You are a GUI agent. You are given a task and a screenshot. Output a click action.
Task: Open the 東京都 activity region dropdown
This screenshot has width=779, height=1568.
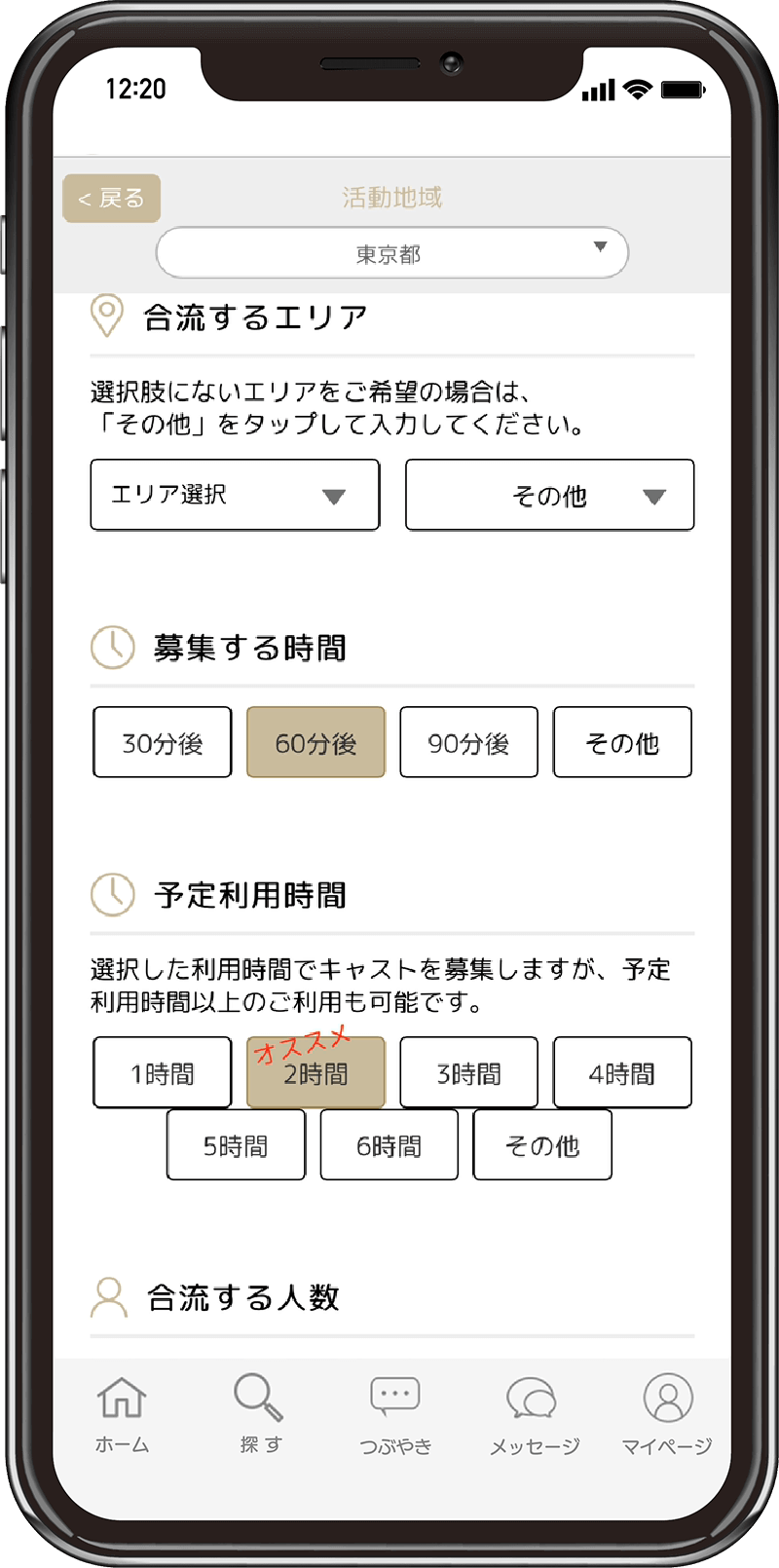point(391,253)
